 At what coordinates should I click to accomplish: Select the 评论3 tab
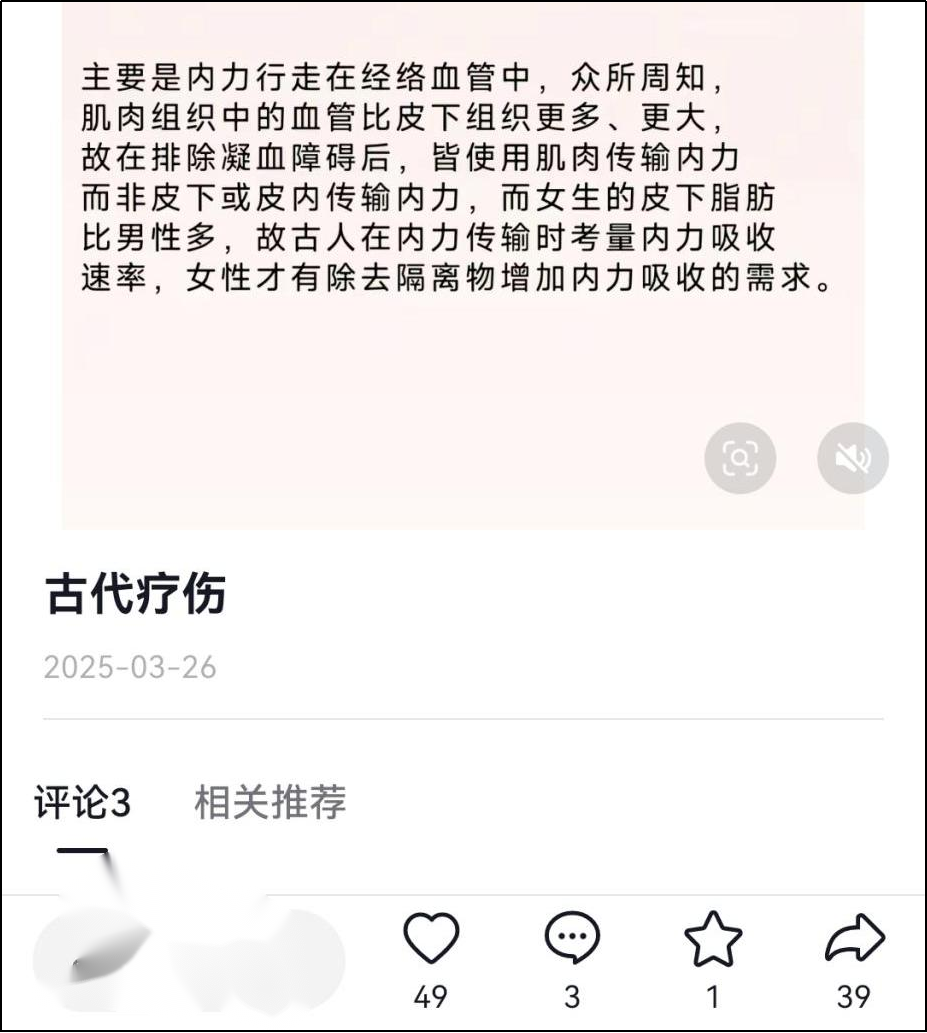(x=82, y=802)
